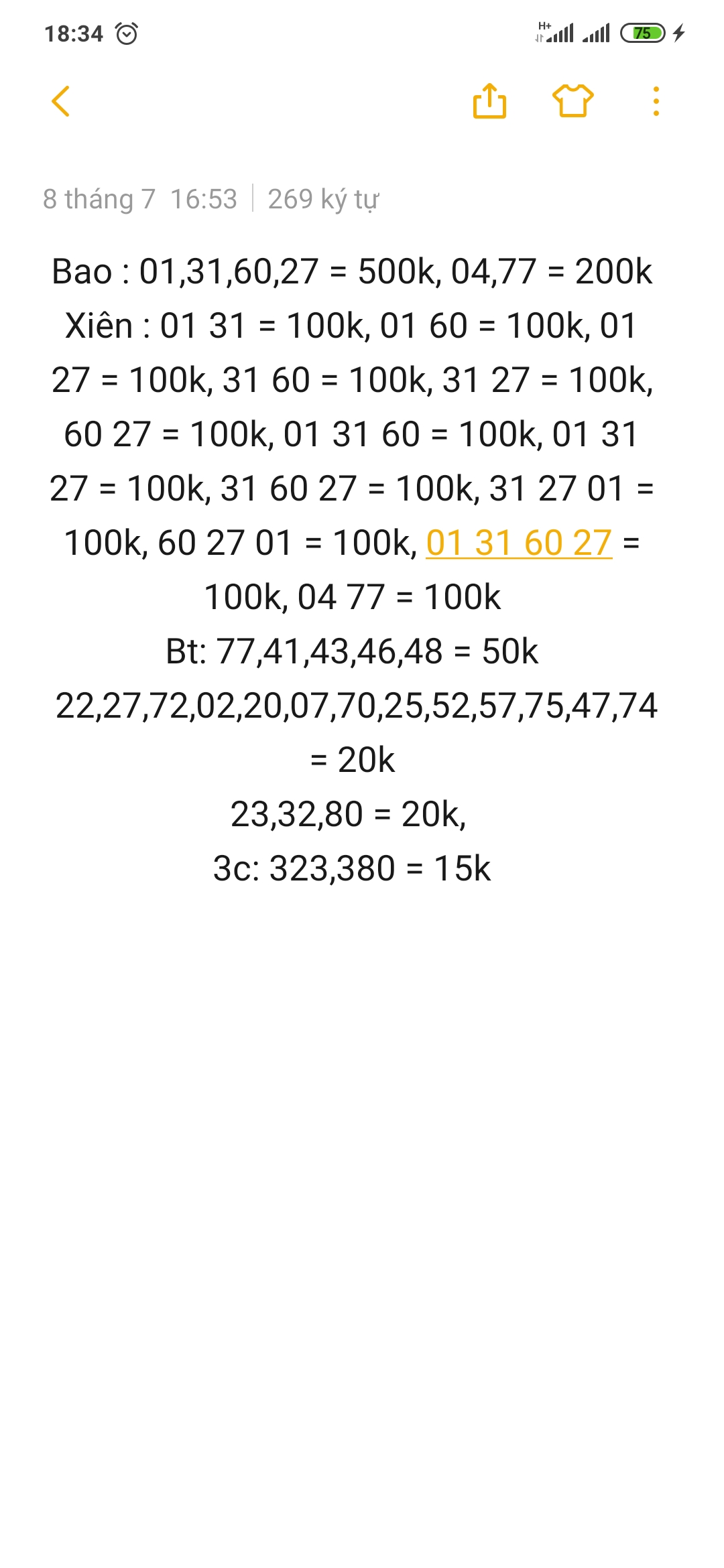Viewport: 724px width, 1568px height.
Task: Go back to the notes list
Action: [x=61, y=101]
